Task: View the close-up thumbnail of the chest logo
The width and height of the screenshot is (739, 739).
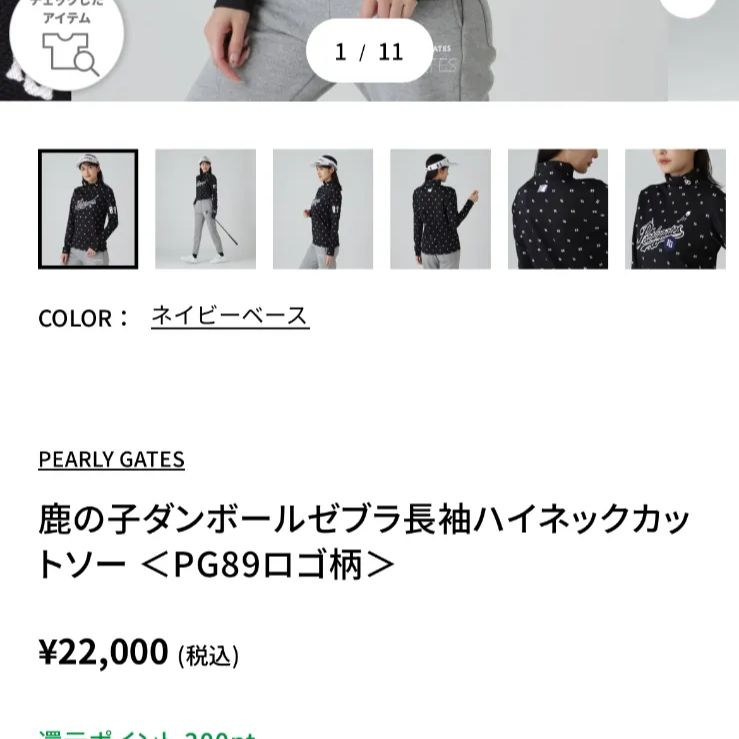Action: [675, 209]
